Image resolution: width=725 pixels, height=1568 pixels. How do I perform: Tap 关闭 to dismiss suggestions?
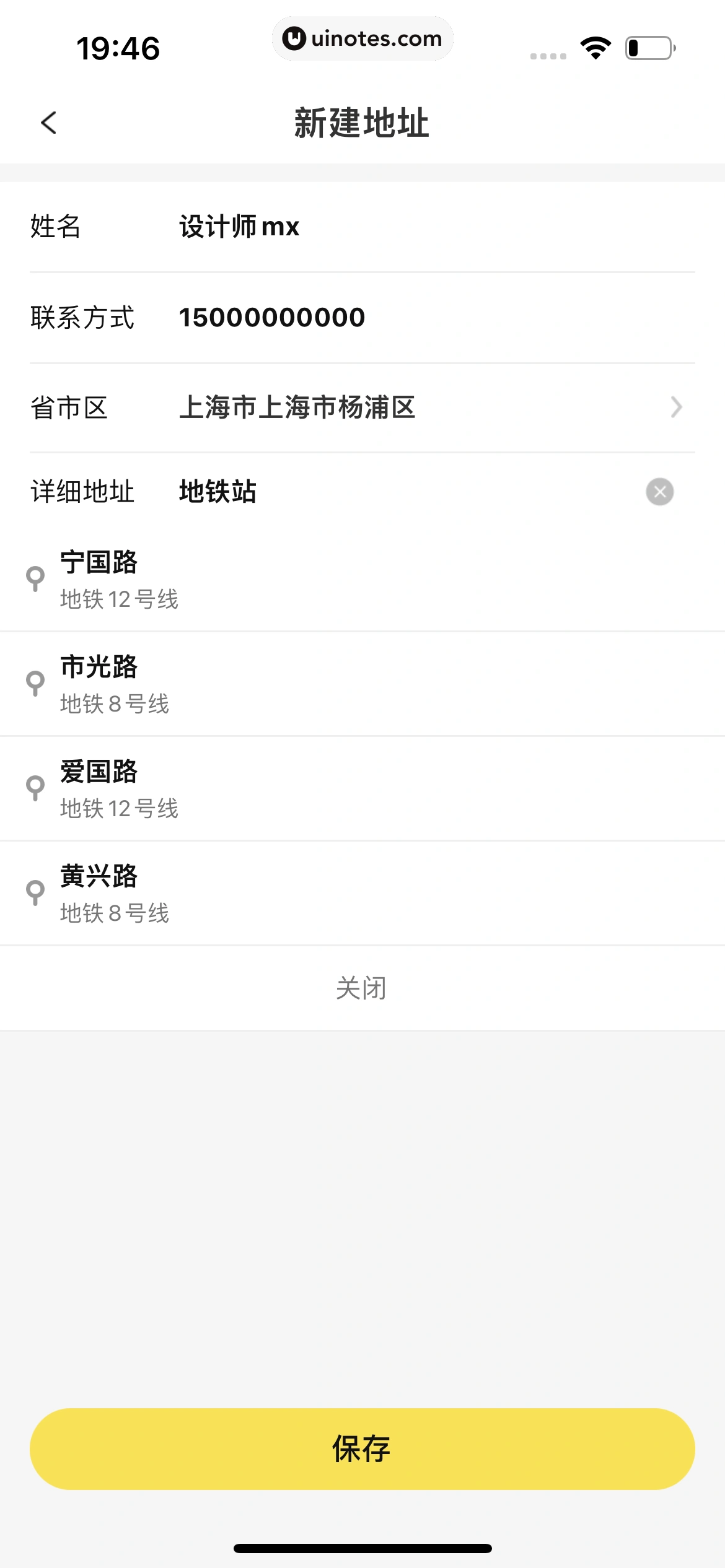click(361, 988)
